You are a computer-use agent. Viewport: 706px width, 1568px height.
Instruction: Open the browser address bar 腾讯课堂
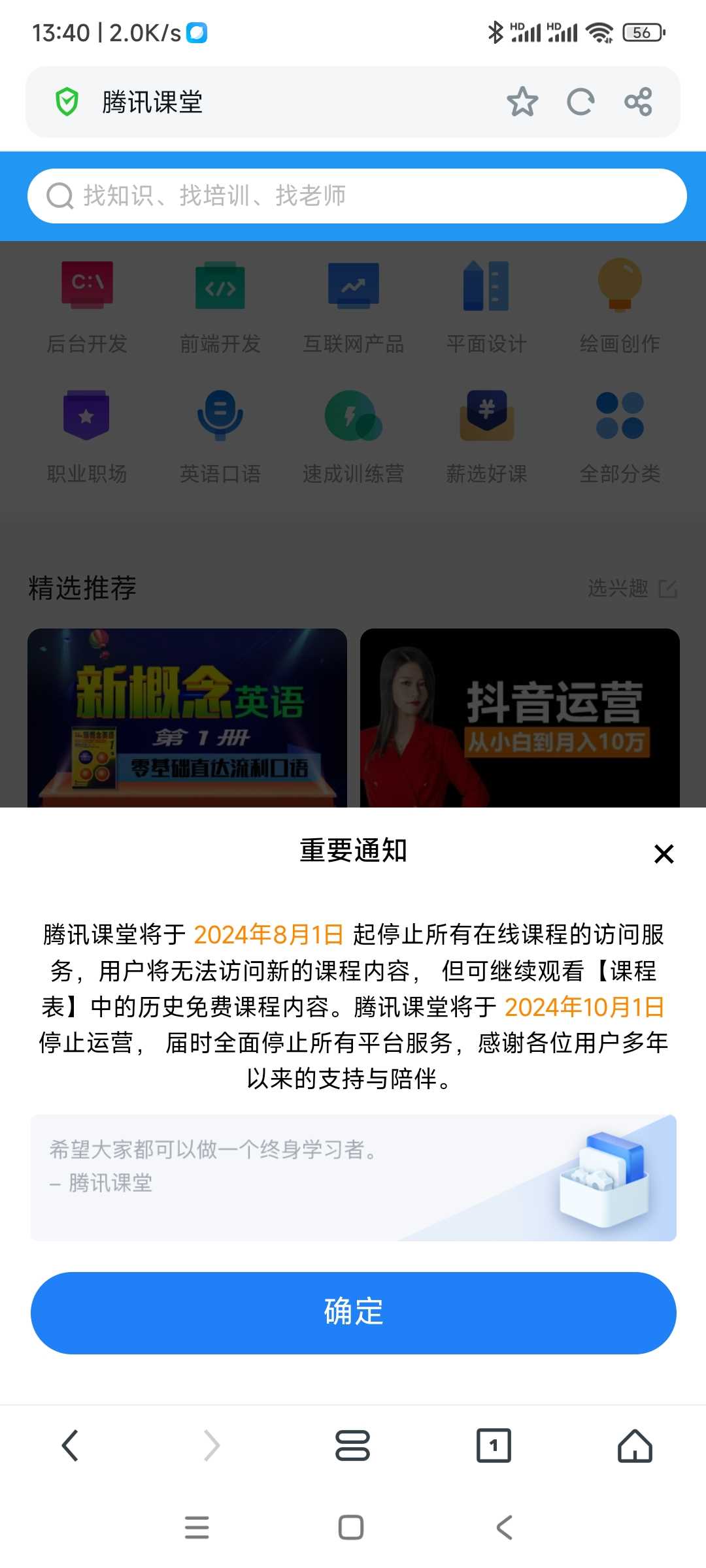coord(261,102)
